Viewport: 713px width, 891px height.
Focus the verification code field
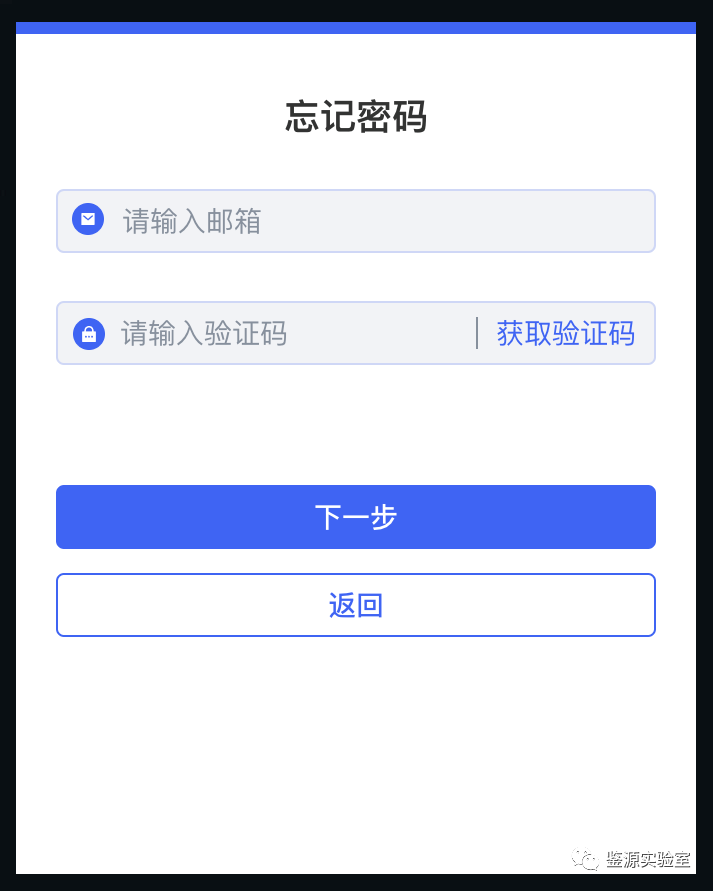click(290, 333)
